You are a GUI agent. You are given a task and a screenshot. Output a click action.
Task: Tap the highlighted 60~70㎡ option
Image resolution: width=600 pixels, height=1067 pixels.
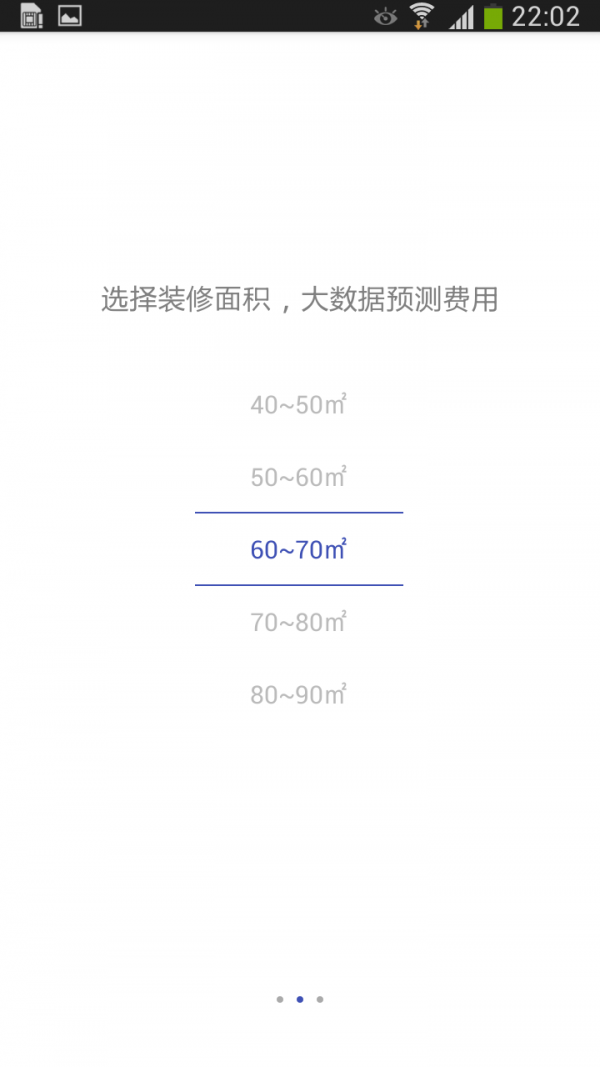298,549
